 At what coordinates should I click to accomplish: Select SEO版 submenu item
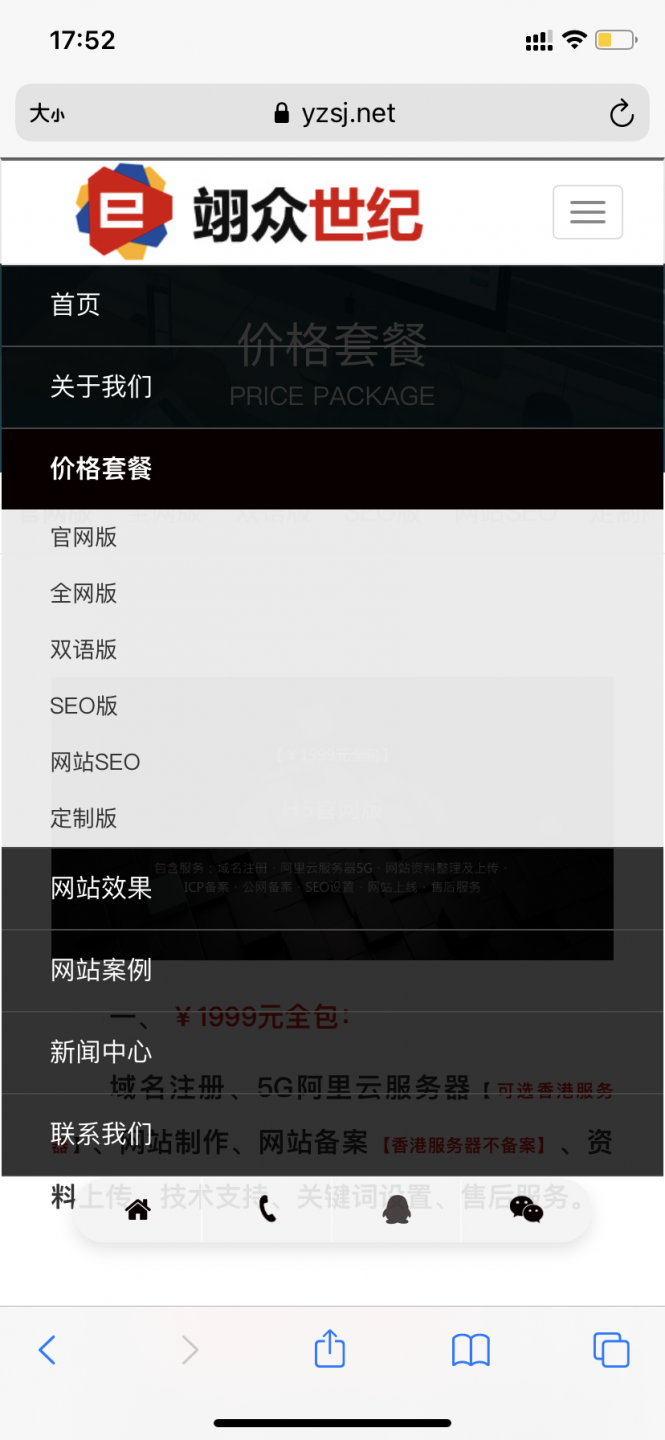(x=84, y=705)
